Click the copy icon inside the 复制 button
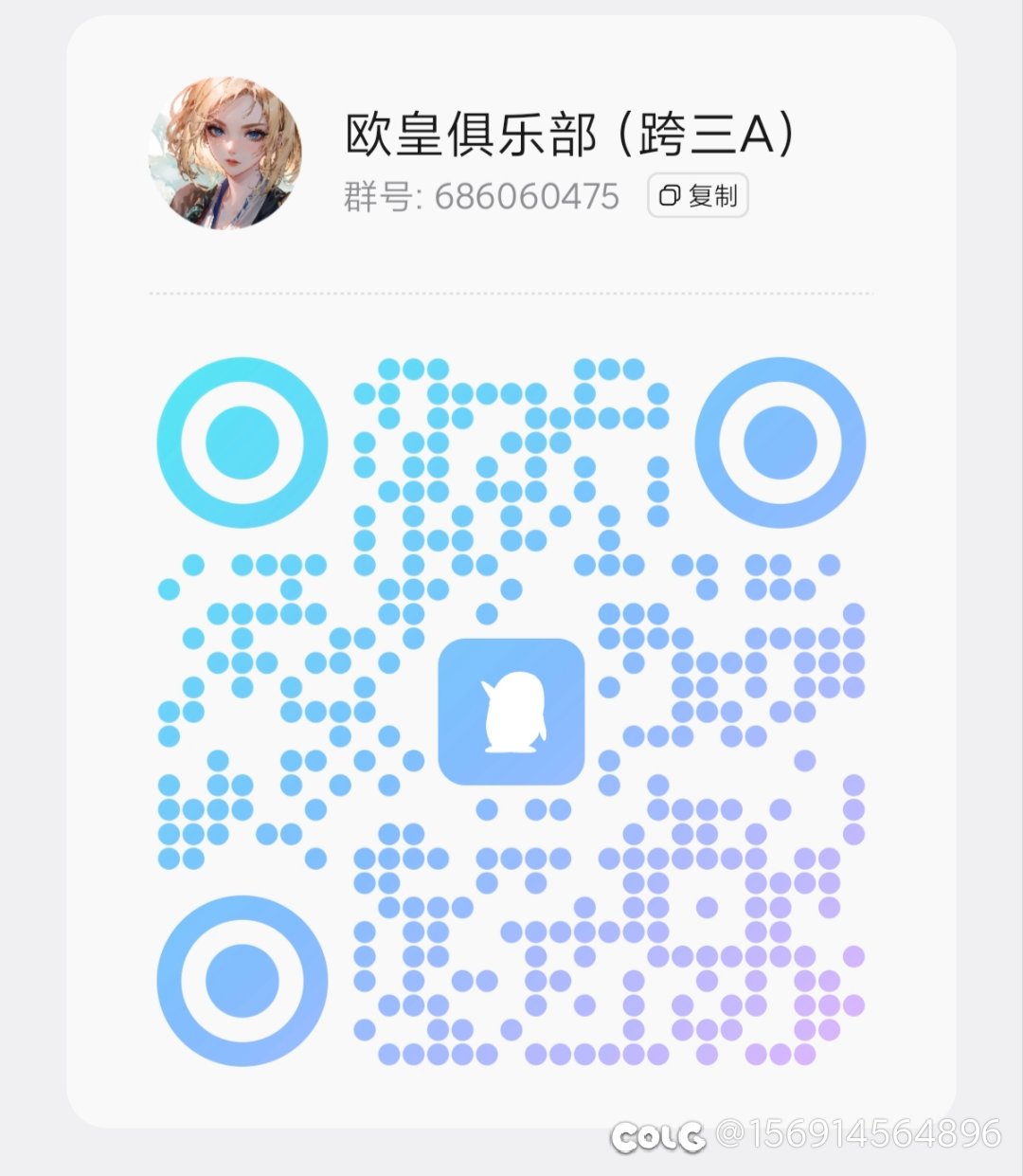The image size is (1023, 1176). pyautogui.click(x=670, y=196)
